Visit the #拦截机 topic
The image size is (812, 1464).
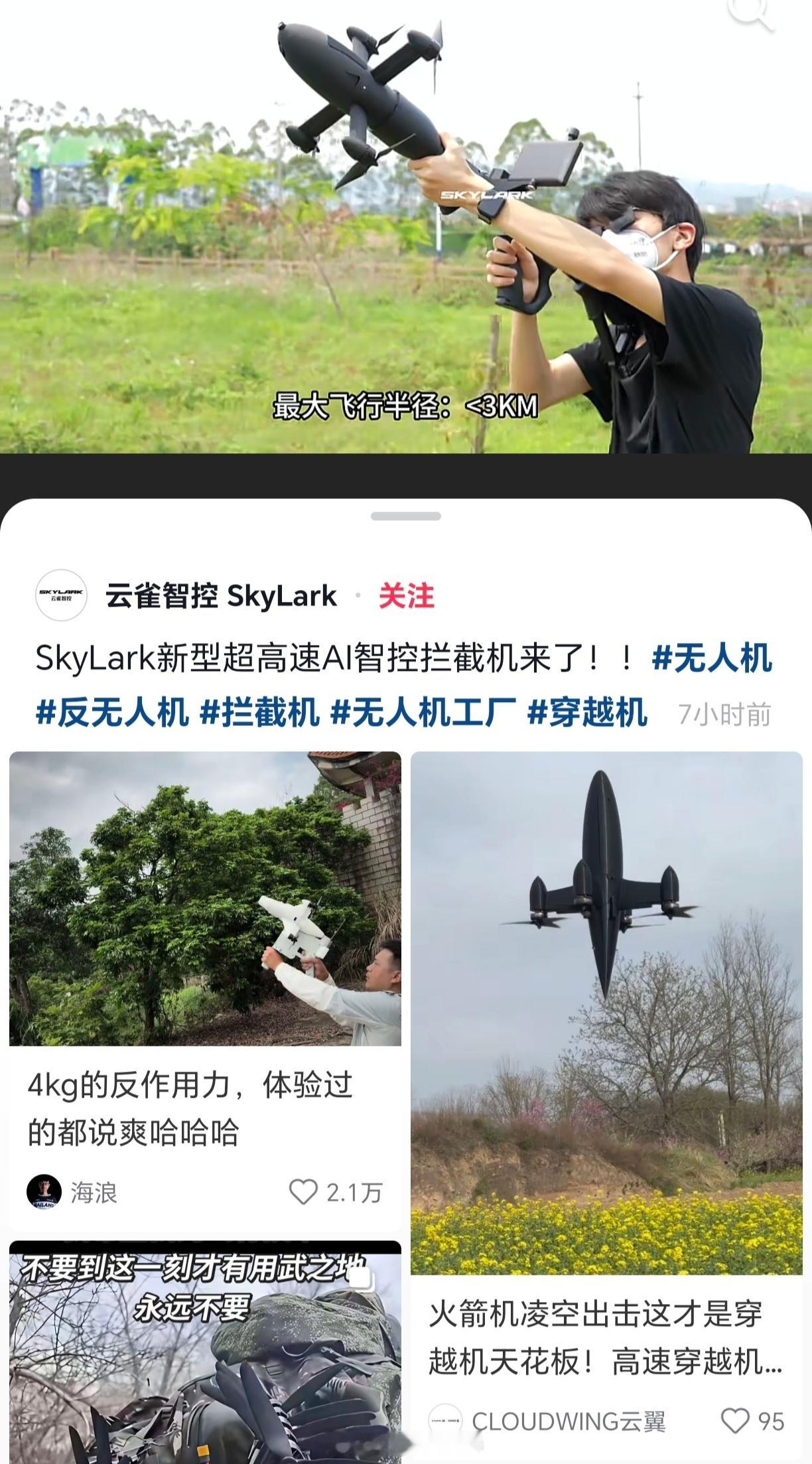click(259, 710)
